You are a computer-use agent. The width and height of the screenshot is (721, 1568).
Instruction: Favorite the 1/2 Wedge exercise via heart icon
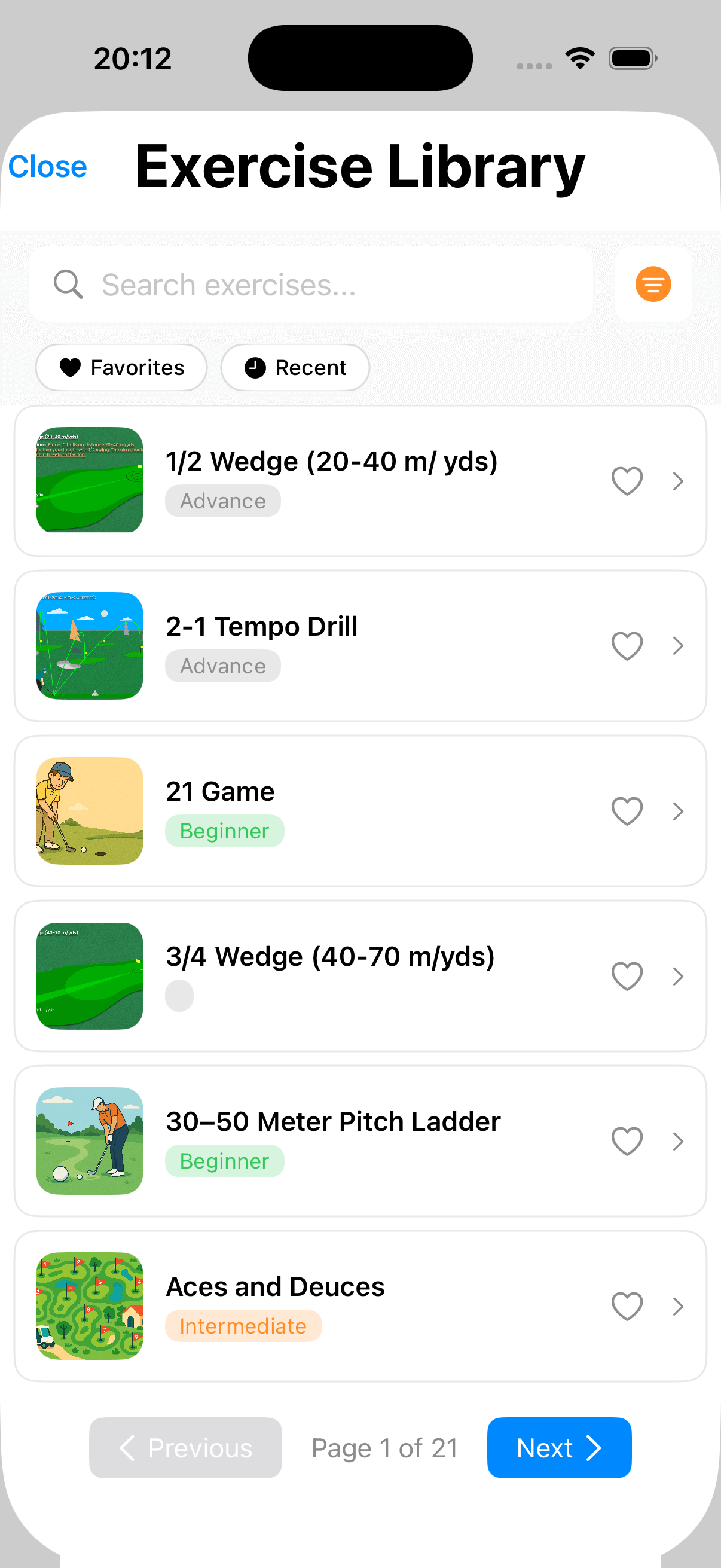click(627, 481)
